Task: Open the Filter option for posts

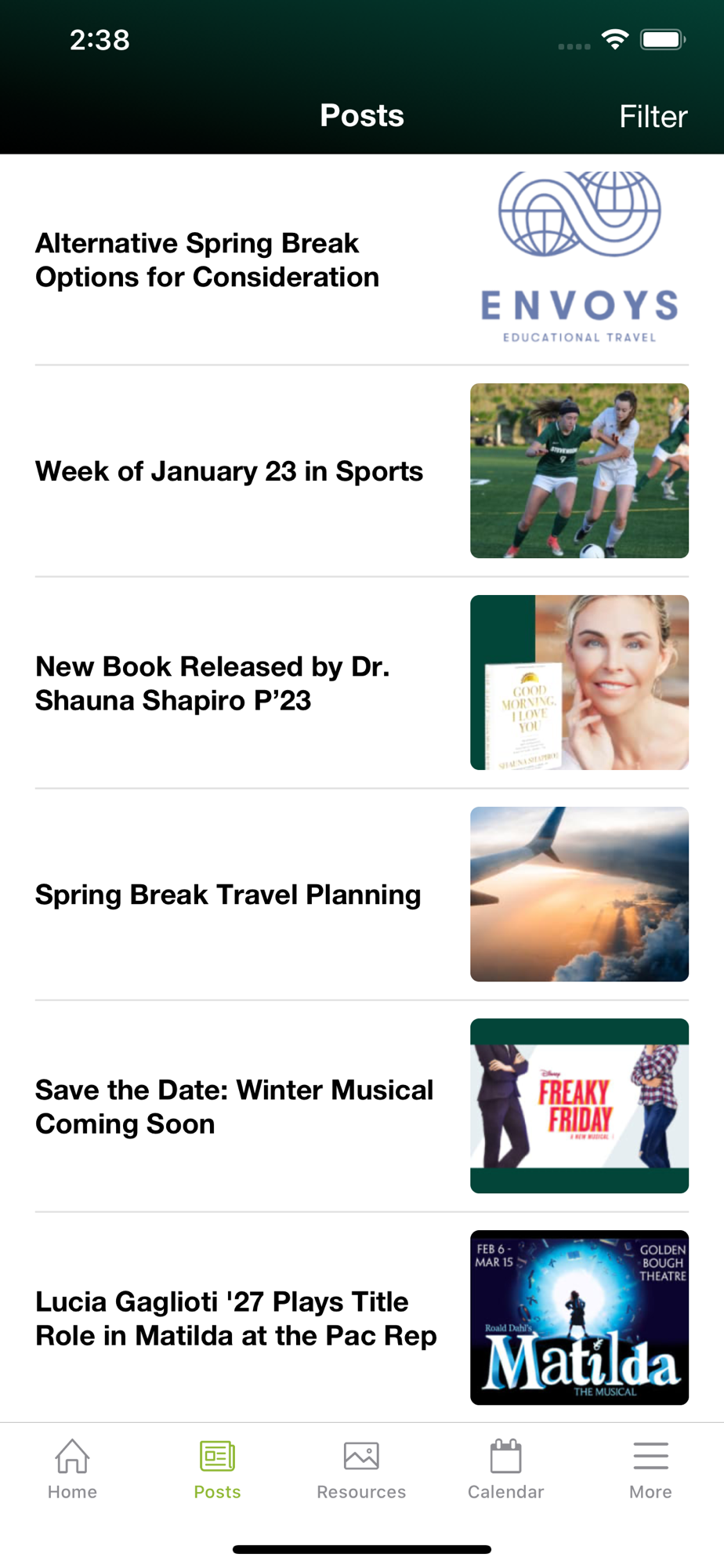Action: click(653, 117)
